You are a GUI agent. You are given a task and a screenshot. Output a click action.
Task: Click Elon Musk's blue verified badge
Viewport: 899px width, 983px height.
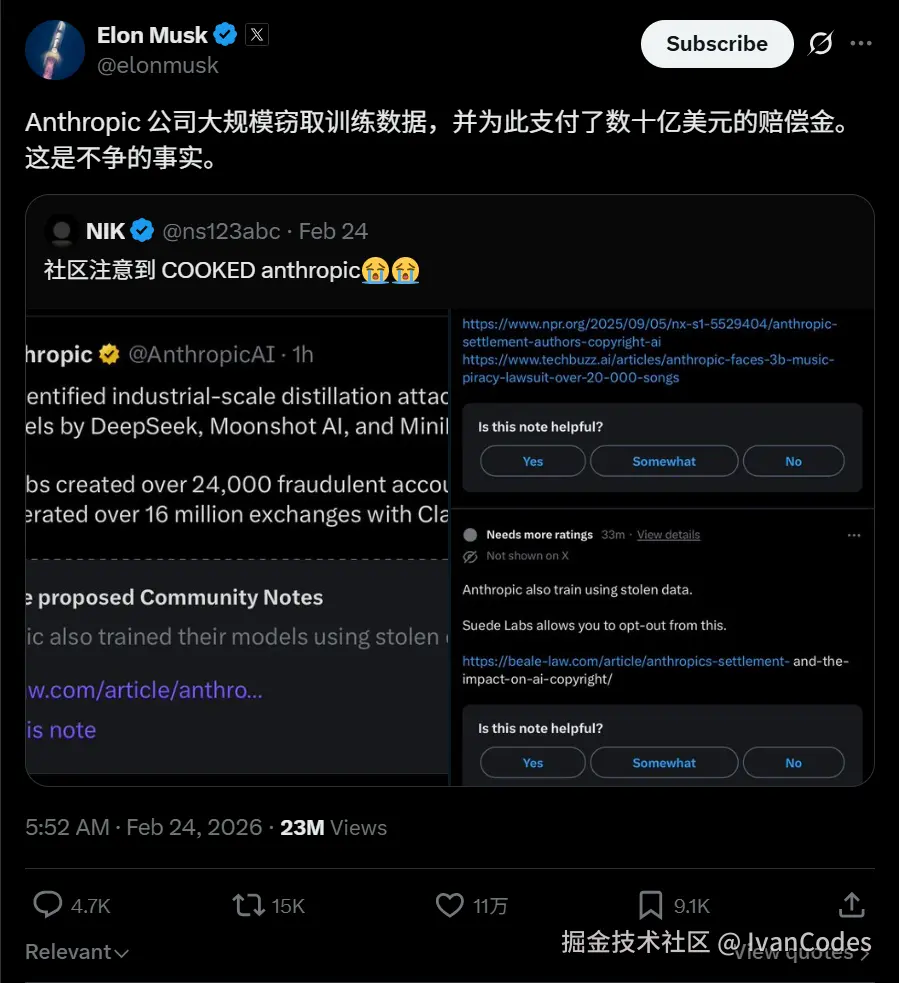click(224, 33)
